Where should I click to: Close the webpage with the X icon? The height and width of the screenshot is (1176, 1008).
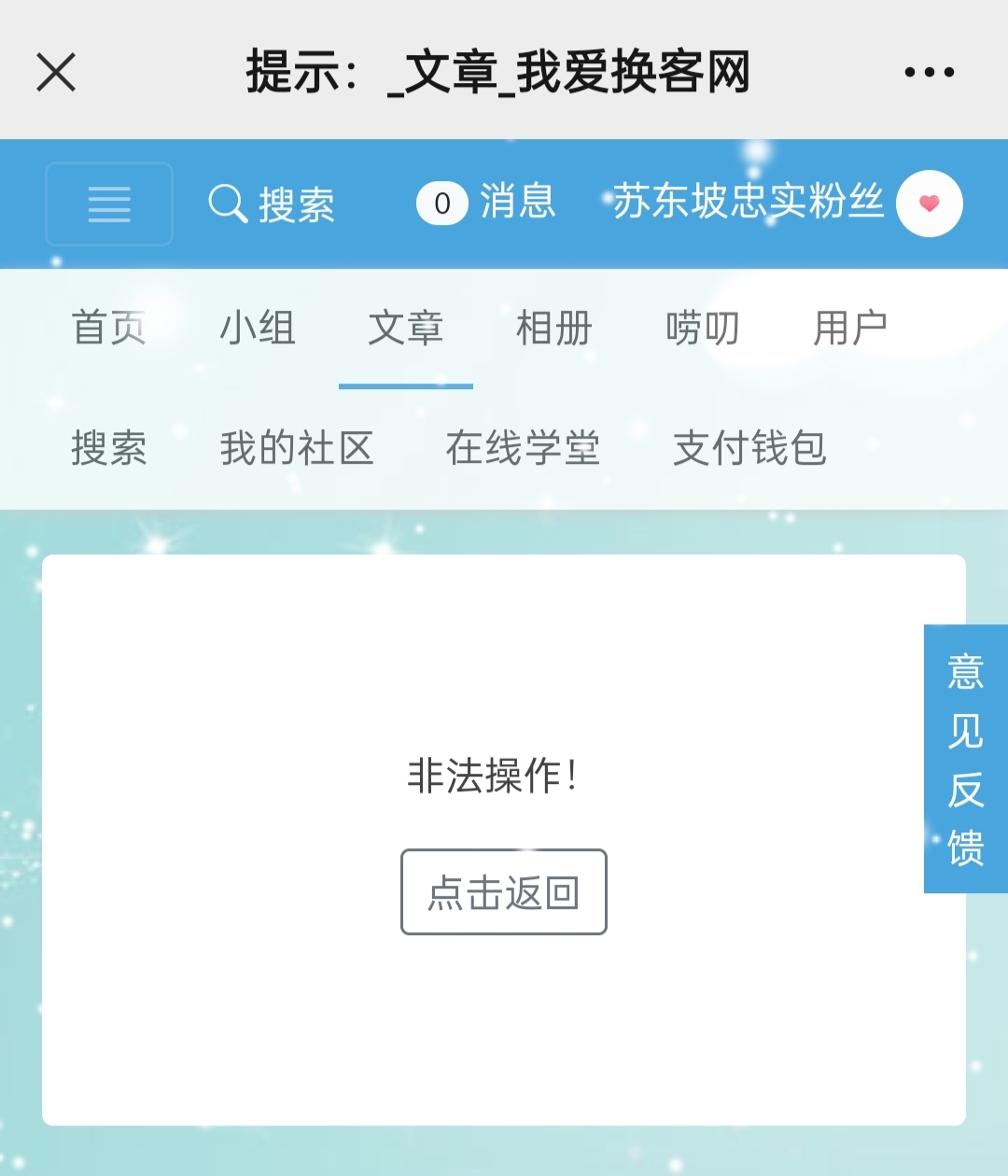[56, 72]
